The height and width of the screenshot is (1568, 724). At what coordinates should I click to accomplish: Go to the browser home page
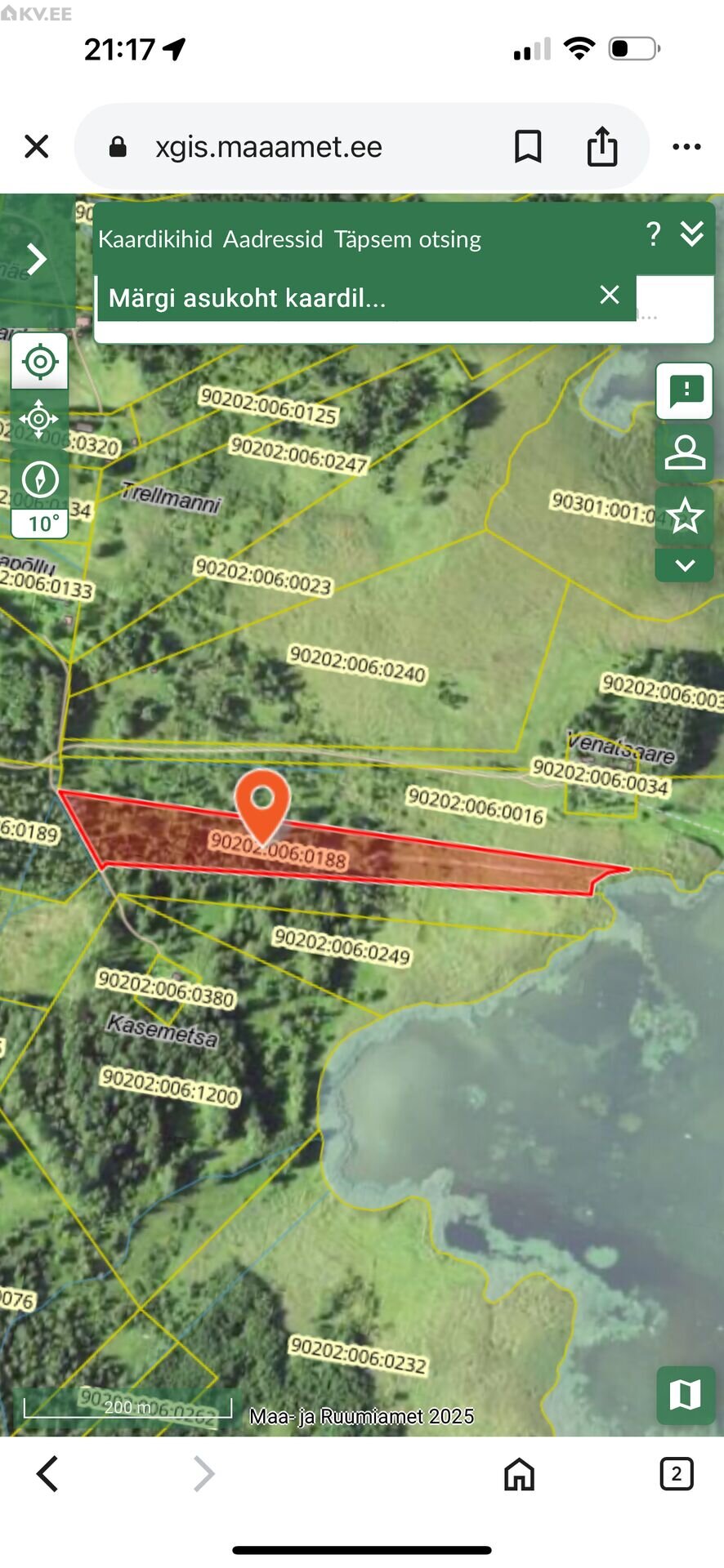519,1474
